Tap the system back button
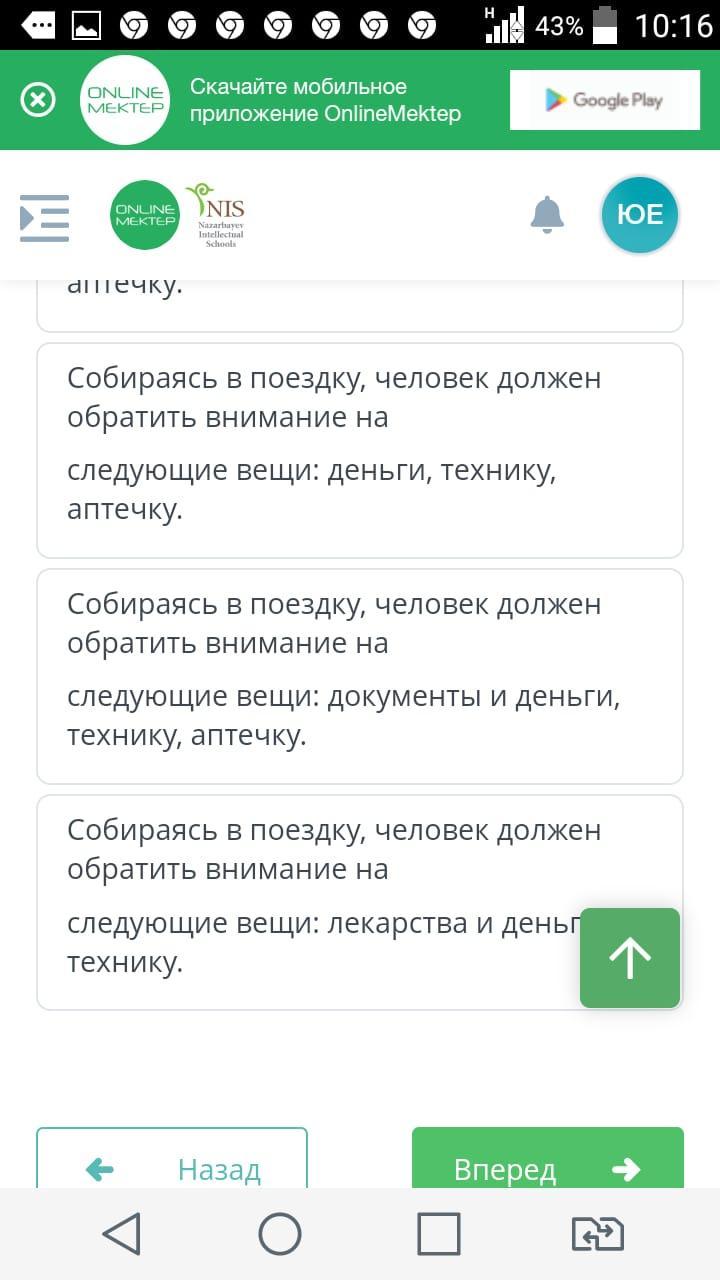Screen dimensions: 720x1280 click(x=122, y=1234)
